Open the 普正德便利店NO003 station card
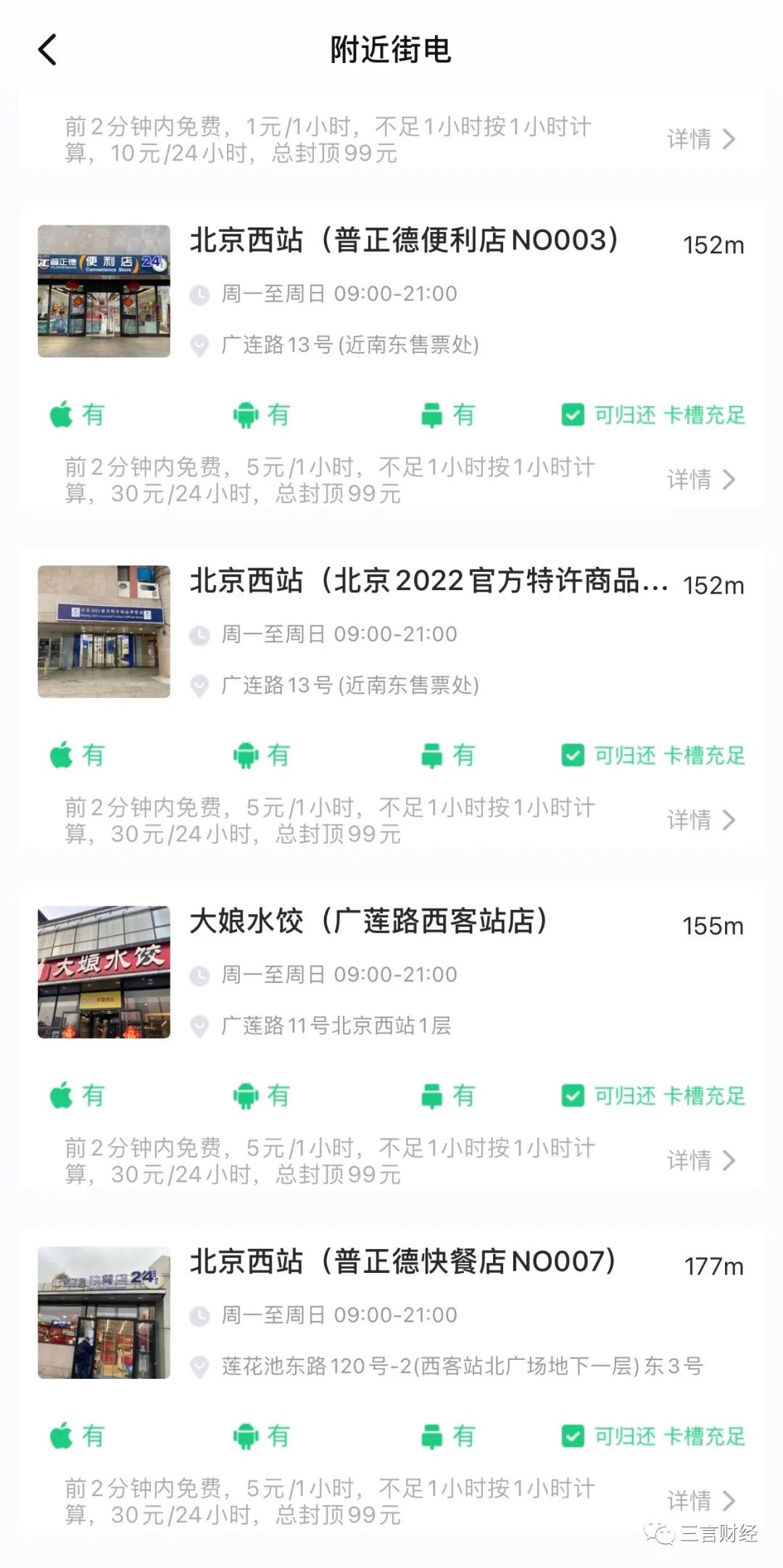The height and width of the screenshot is (1568, 783). point(403,241)
